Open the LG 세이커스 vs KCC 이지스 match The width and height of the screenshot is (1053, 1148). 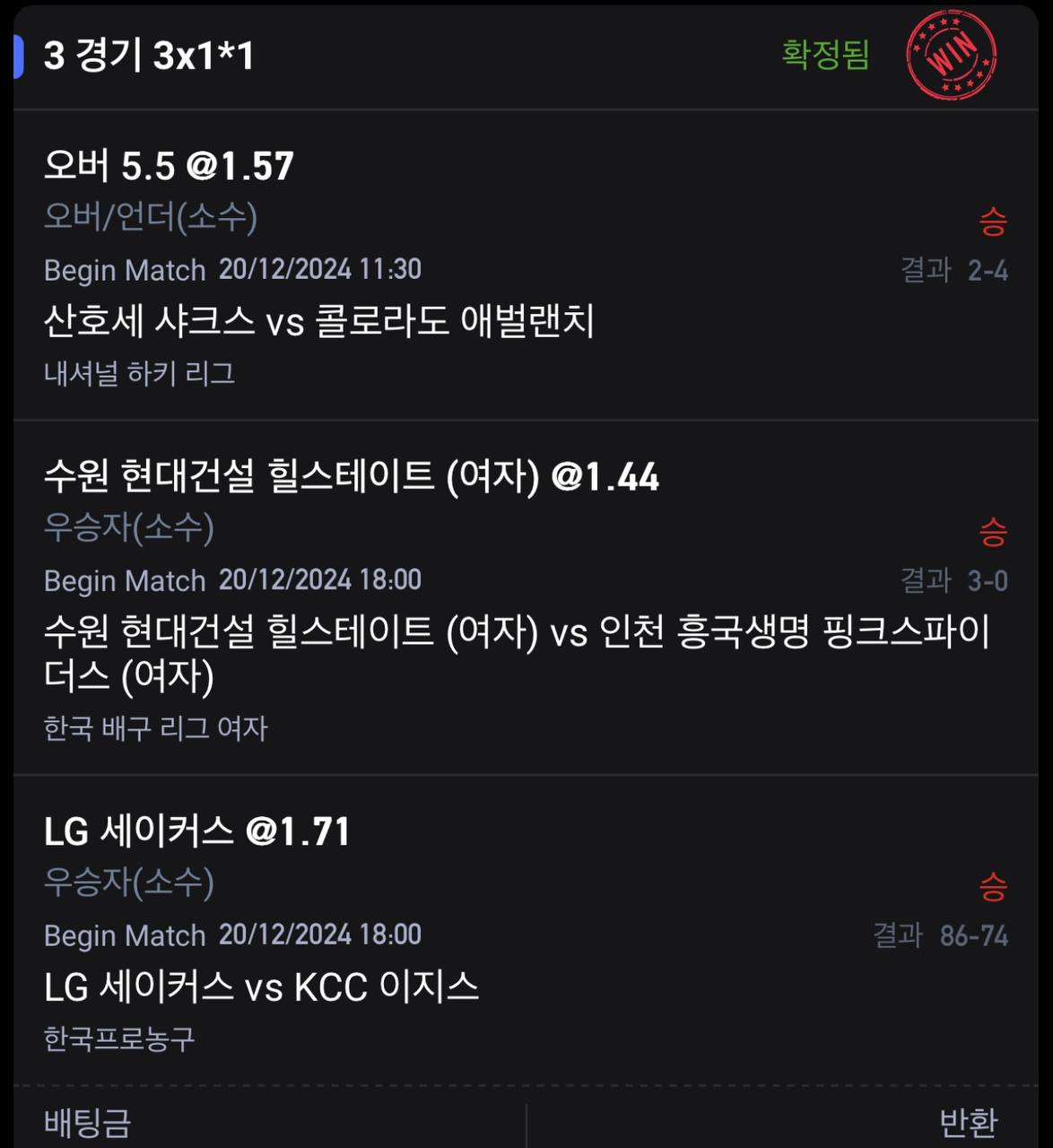pyautogui.click(x=261, y=987)
